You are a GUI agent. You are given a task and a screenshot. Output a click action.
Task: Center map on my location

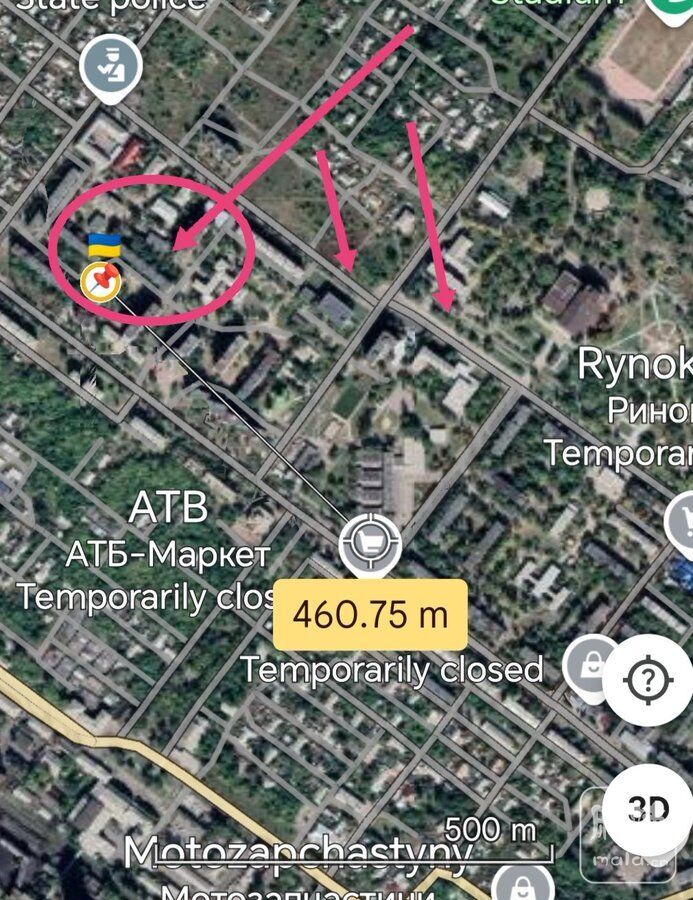click(x=647, y=681)
